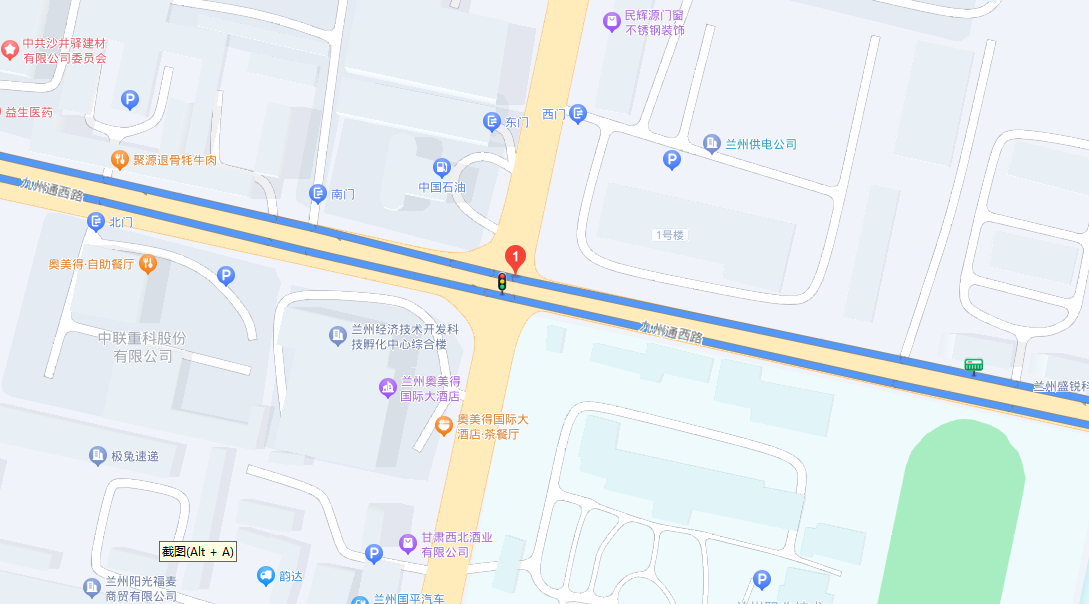Screen dimensions: 1089x604
Task: Tap the green bus stop icon
Action: (x=973, y=366)
